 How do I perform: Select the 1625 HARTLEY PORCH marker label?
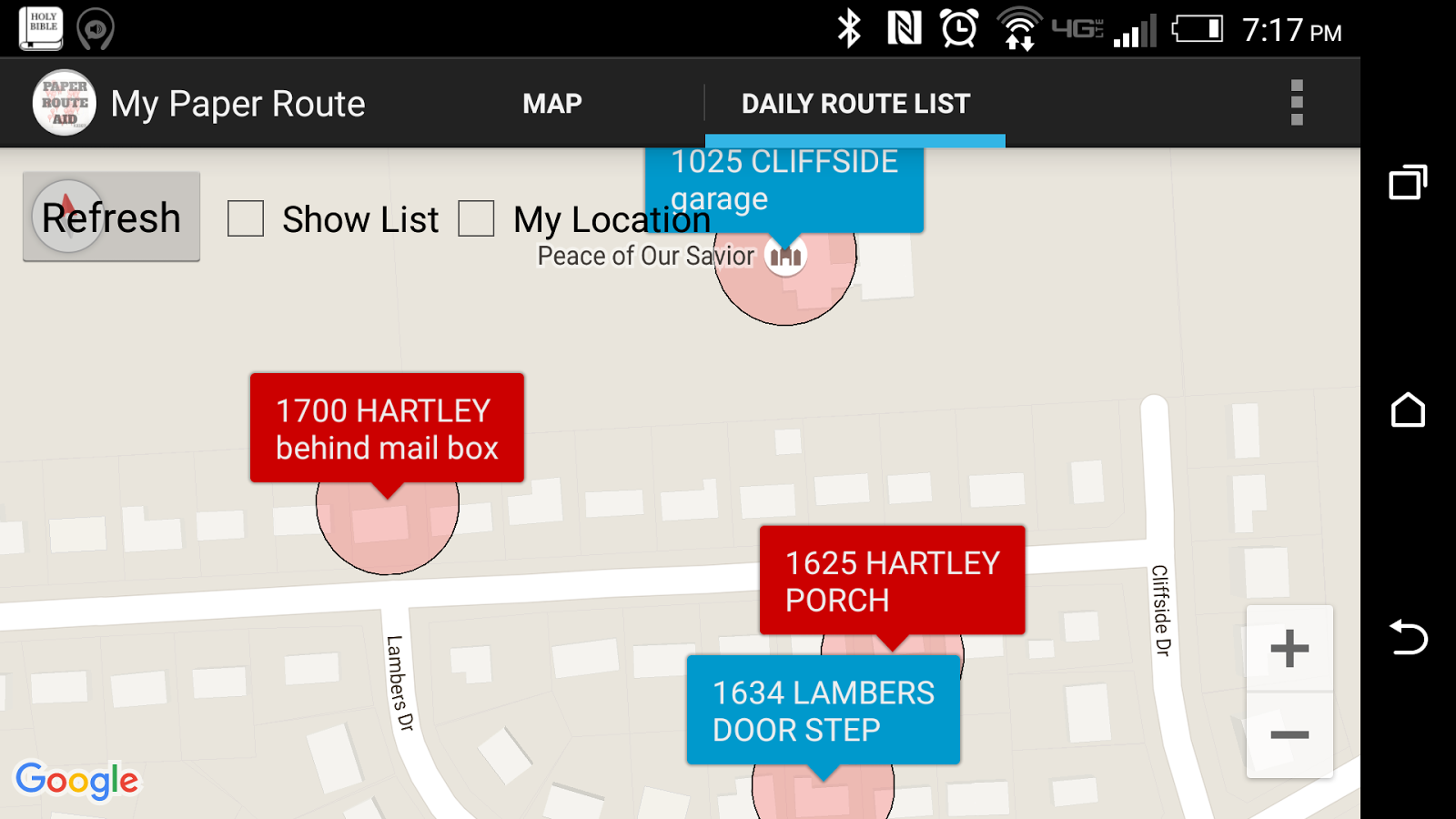(892, 580)
